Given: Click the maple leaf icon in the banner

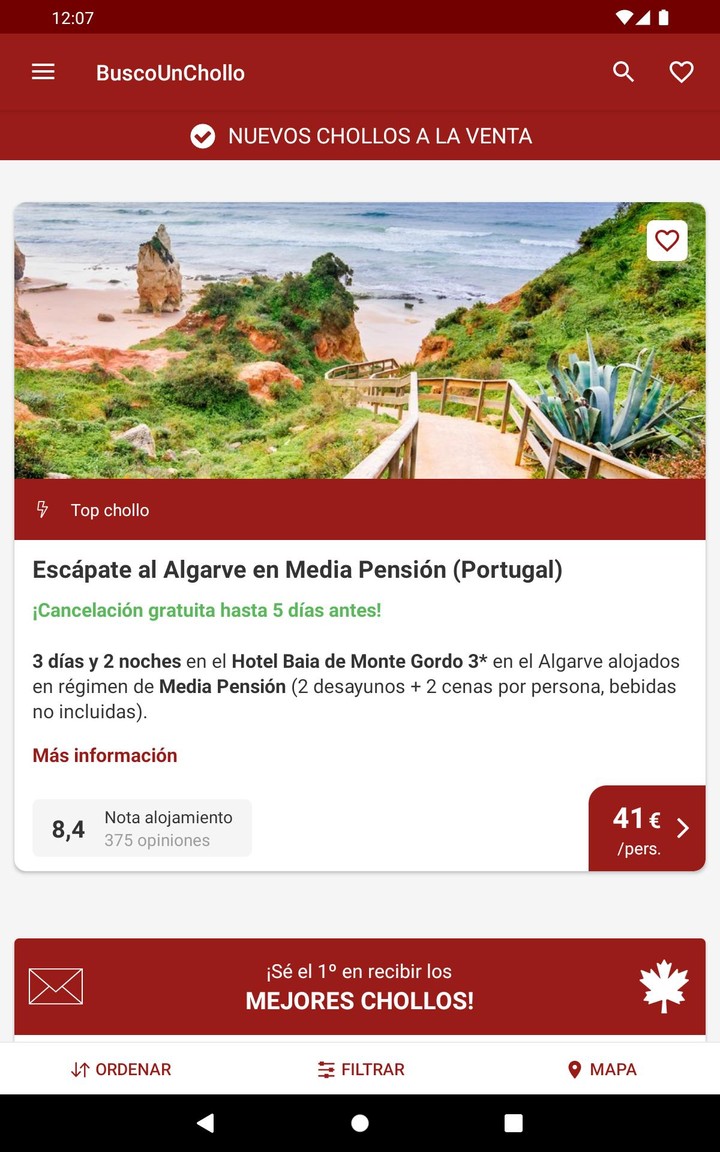Looking at the screenshot, I should point(662,985).
